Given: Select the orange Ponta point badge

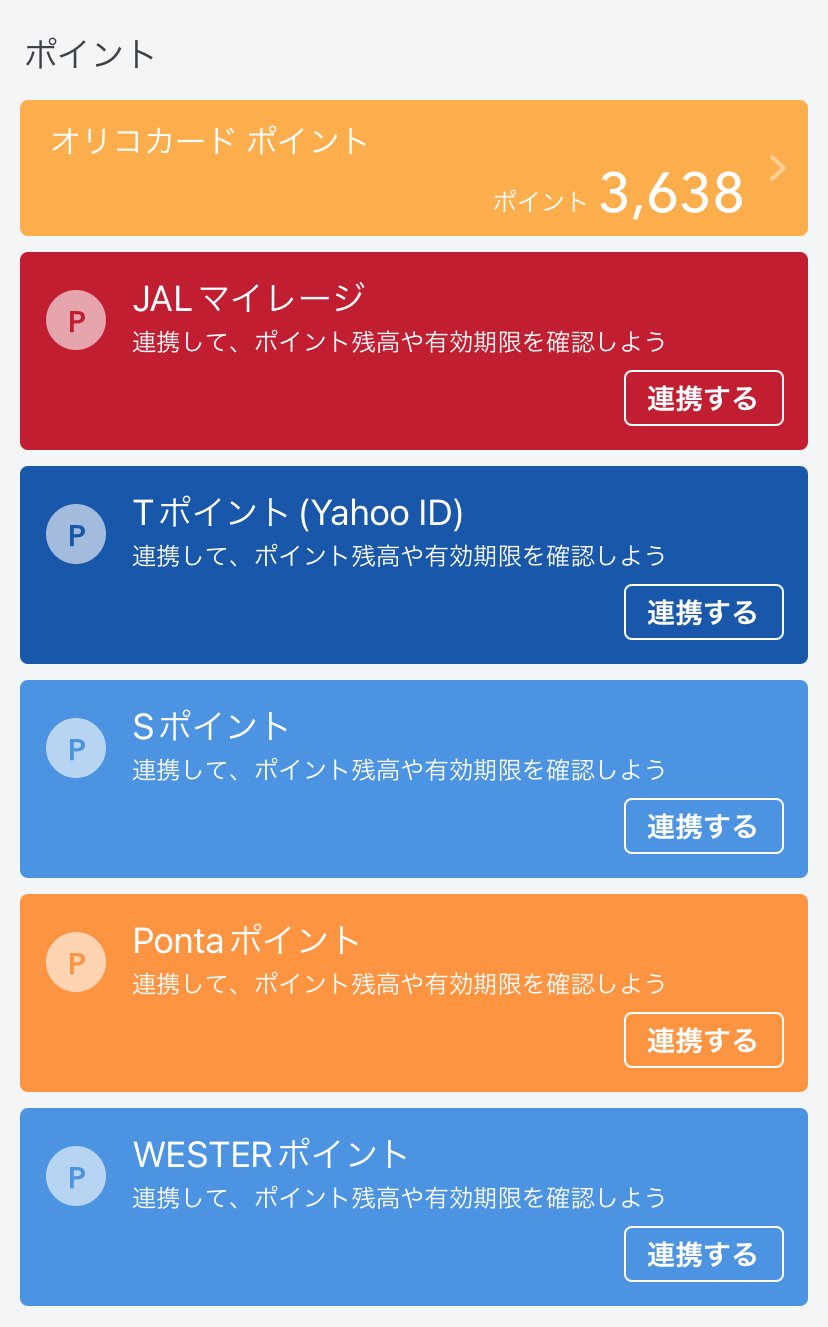Looking at the screenshot, I should [76, 962].
